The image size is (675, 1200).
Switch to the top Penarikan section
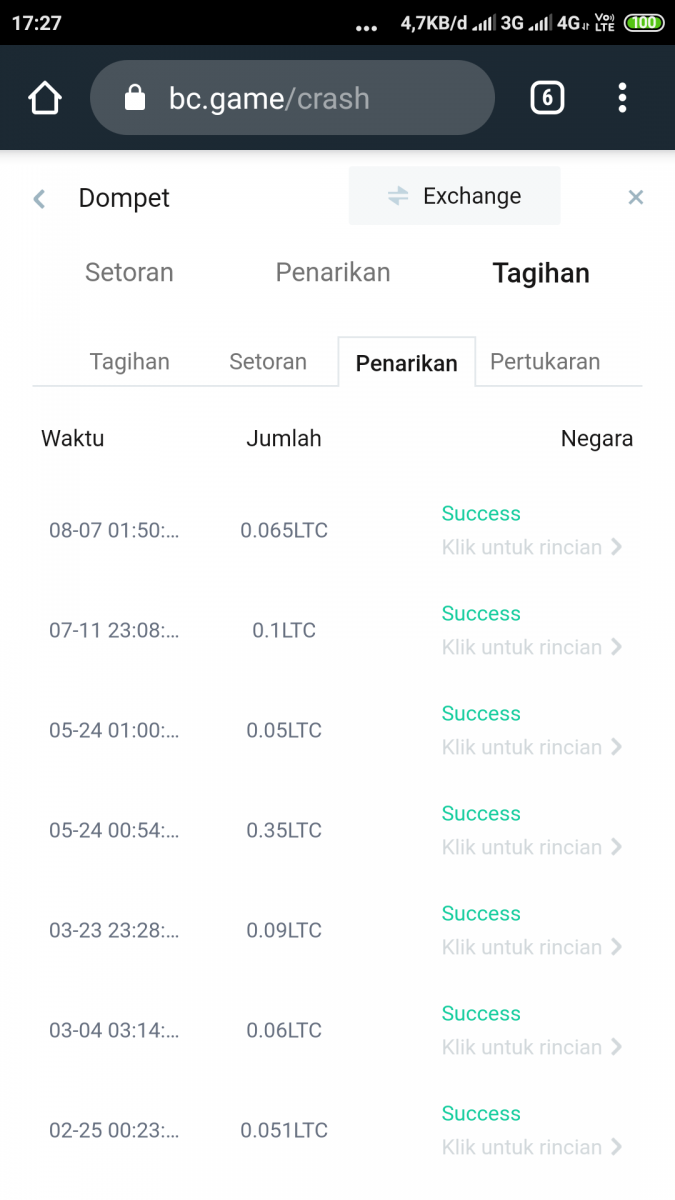(x=333, y=273)
